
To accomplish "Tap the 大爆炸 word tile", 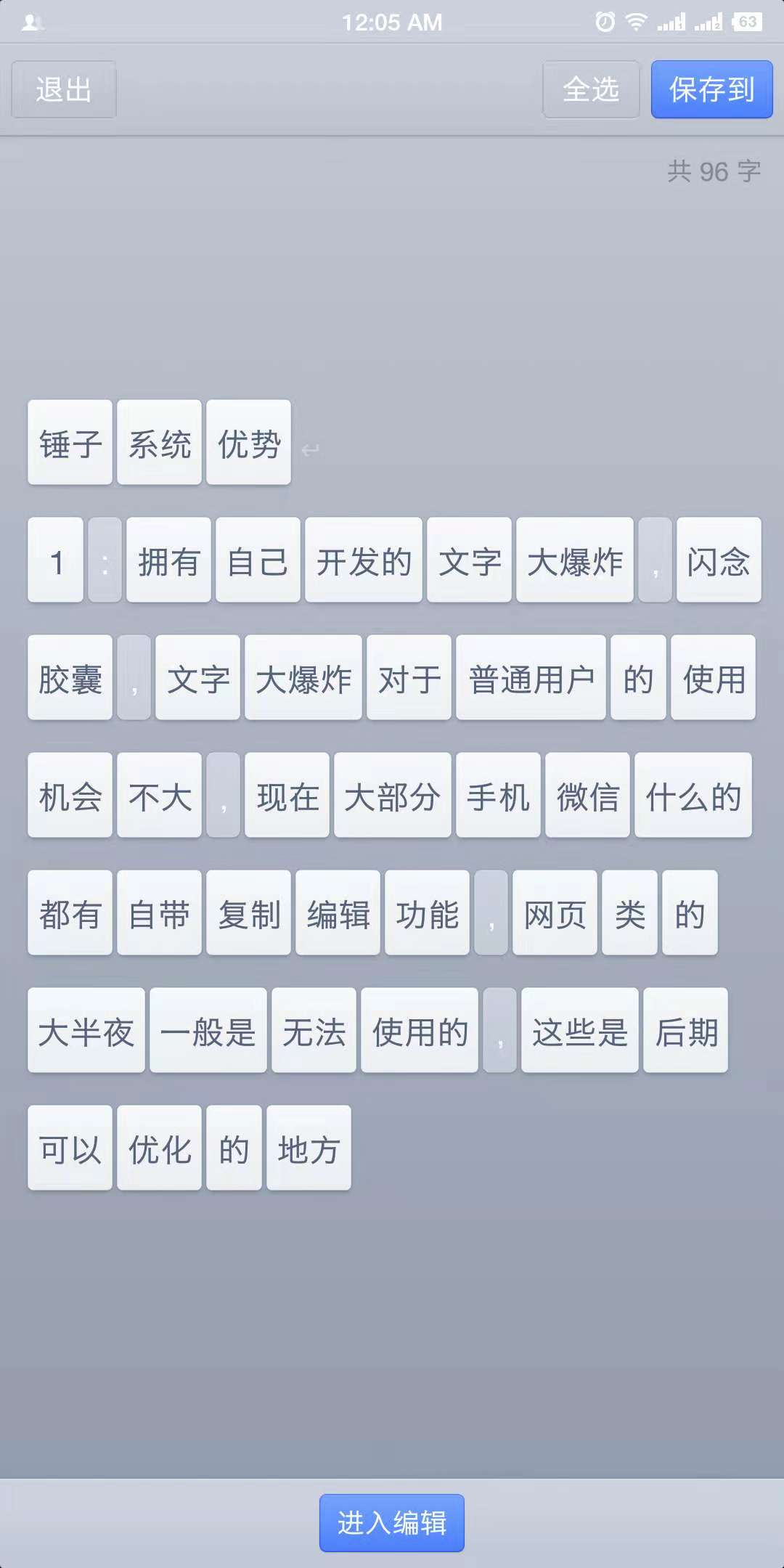I will pyautogui.click(x=575, y=561).
